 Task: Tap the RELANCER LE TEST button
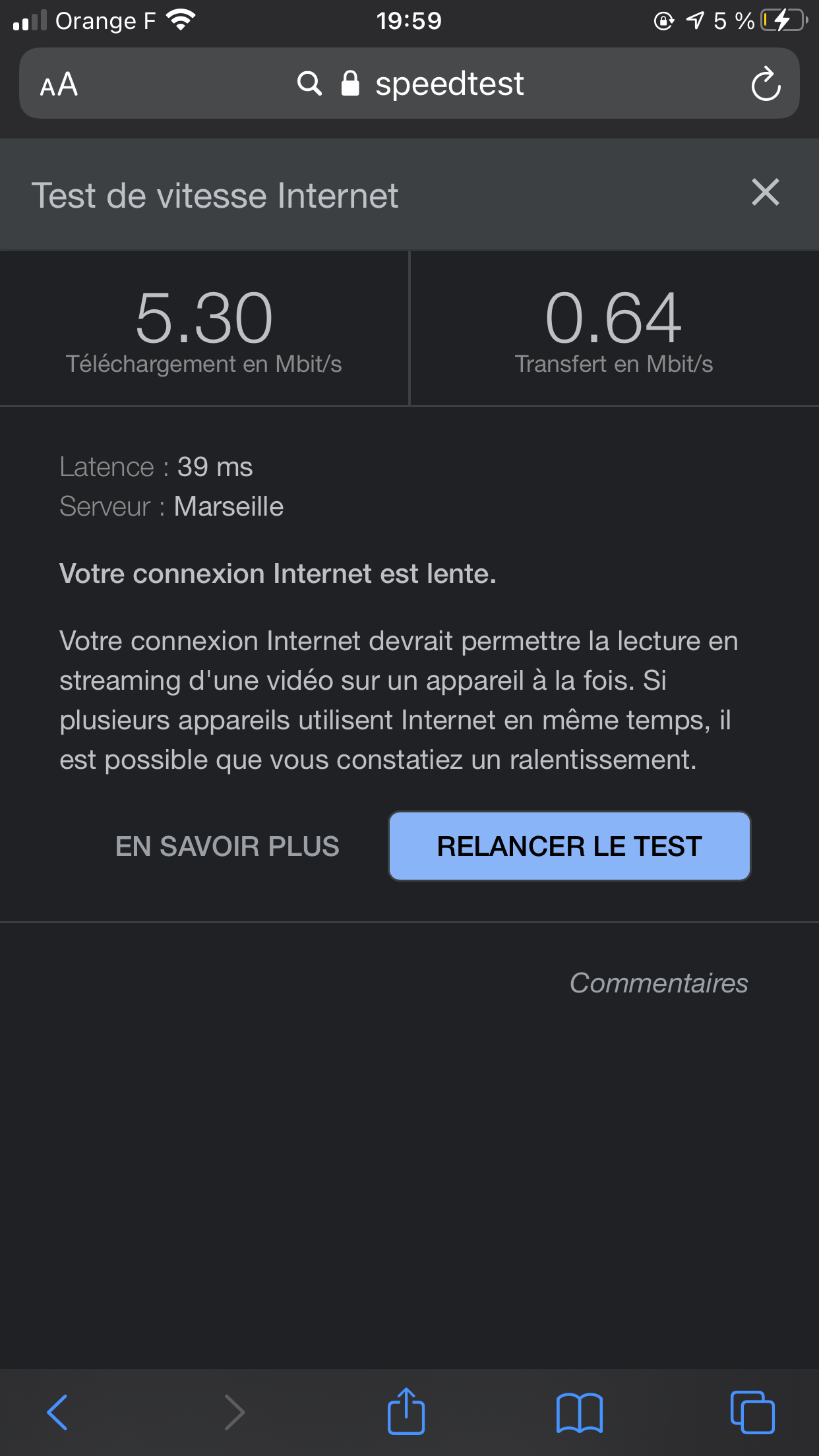pyautogui.click(x=569, y=846)
